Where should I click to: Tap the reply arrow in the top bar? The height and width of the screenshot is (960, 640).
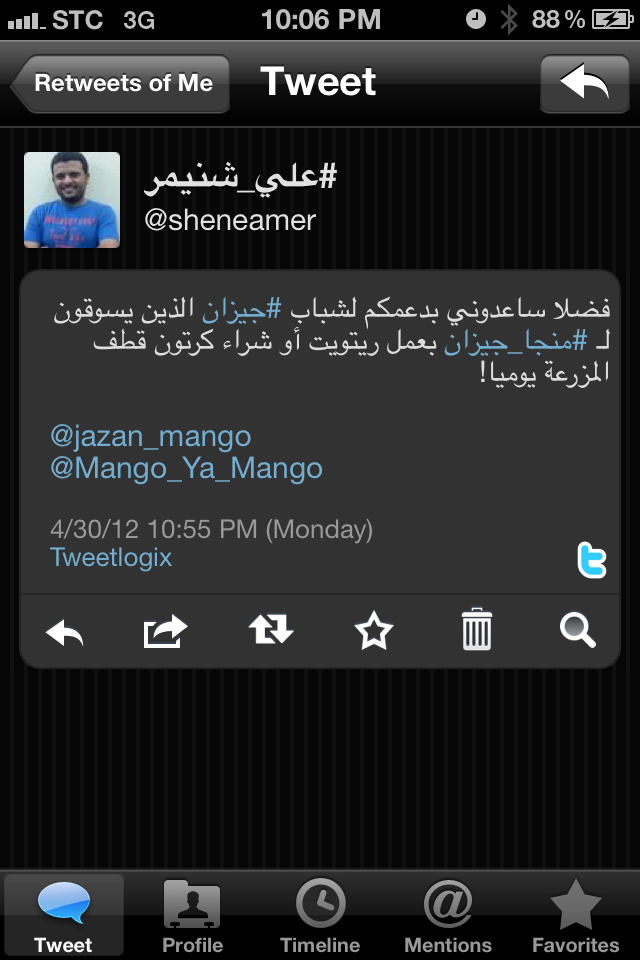584,83
